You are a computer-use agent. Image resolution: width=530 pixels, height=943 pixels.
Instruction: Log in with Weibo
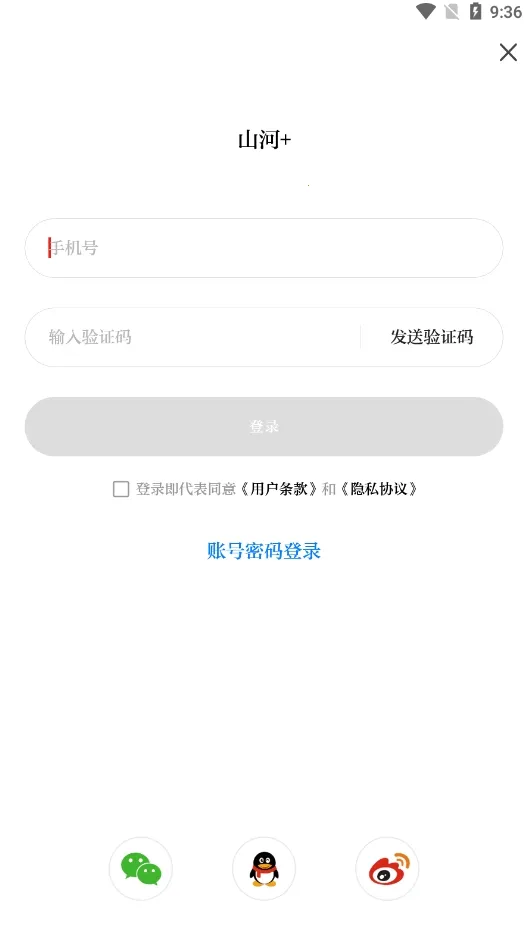pyautogui.click(x=387, y=868)
